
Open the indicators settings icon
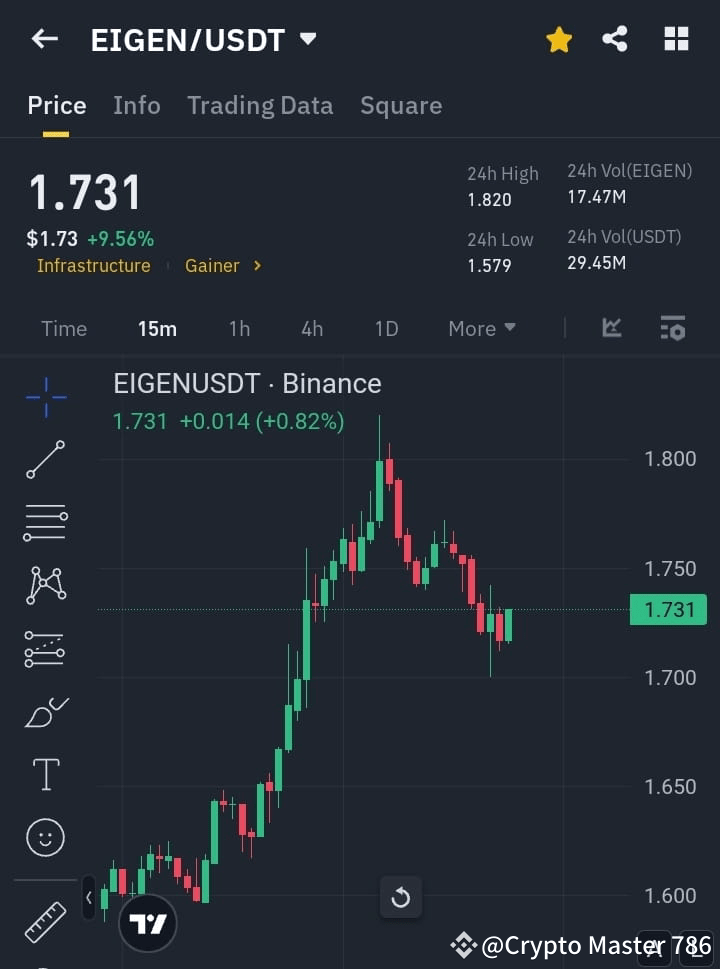672,328
